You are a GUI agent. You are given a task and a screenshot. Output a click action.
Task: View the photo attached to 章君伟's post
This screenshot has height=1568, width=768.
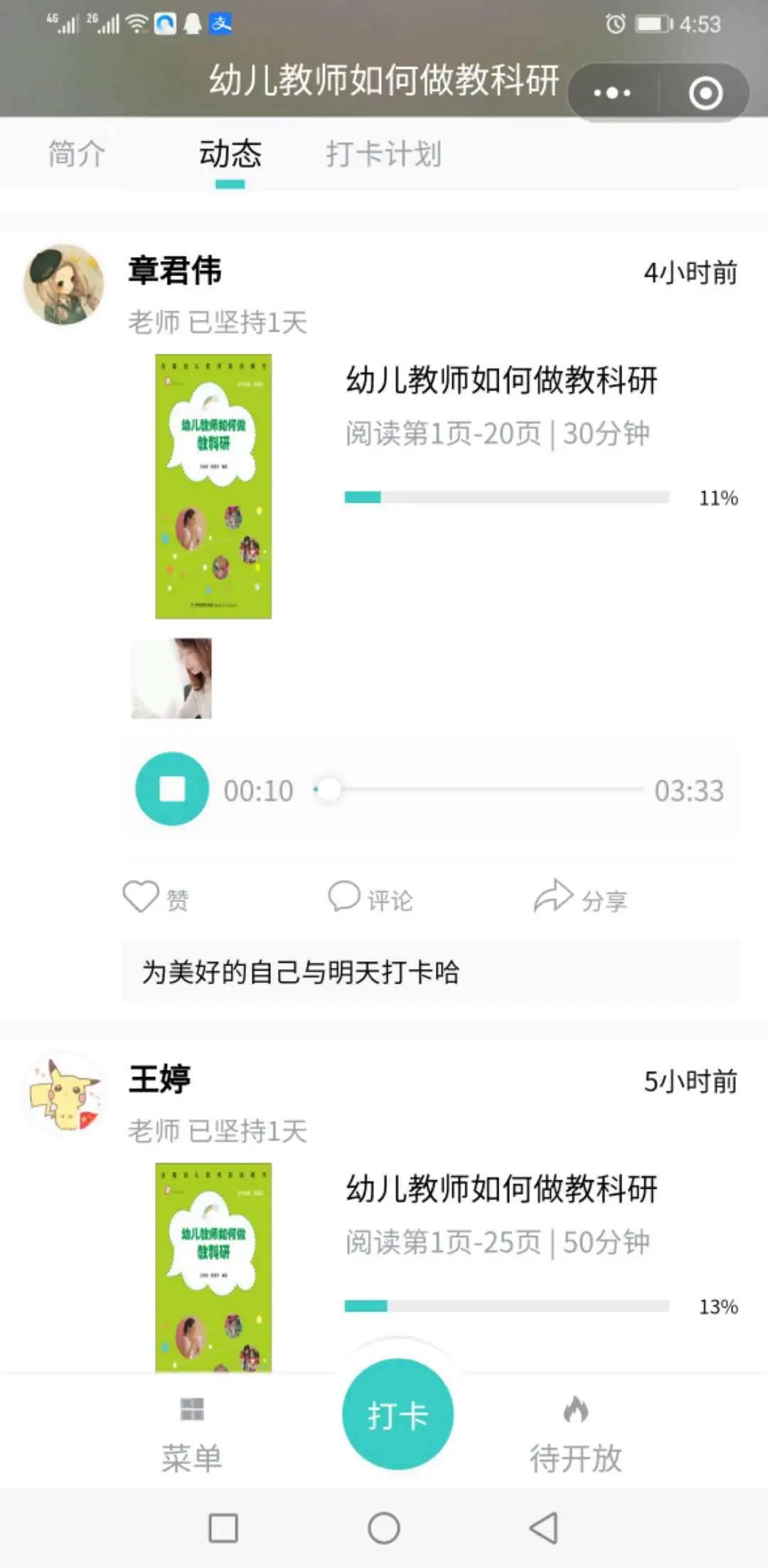[171, 679]
